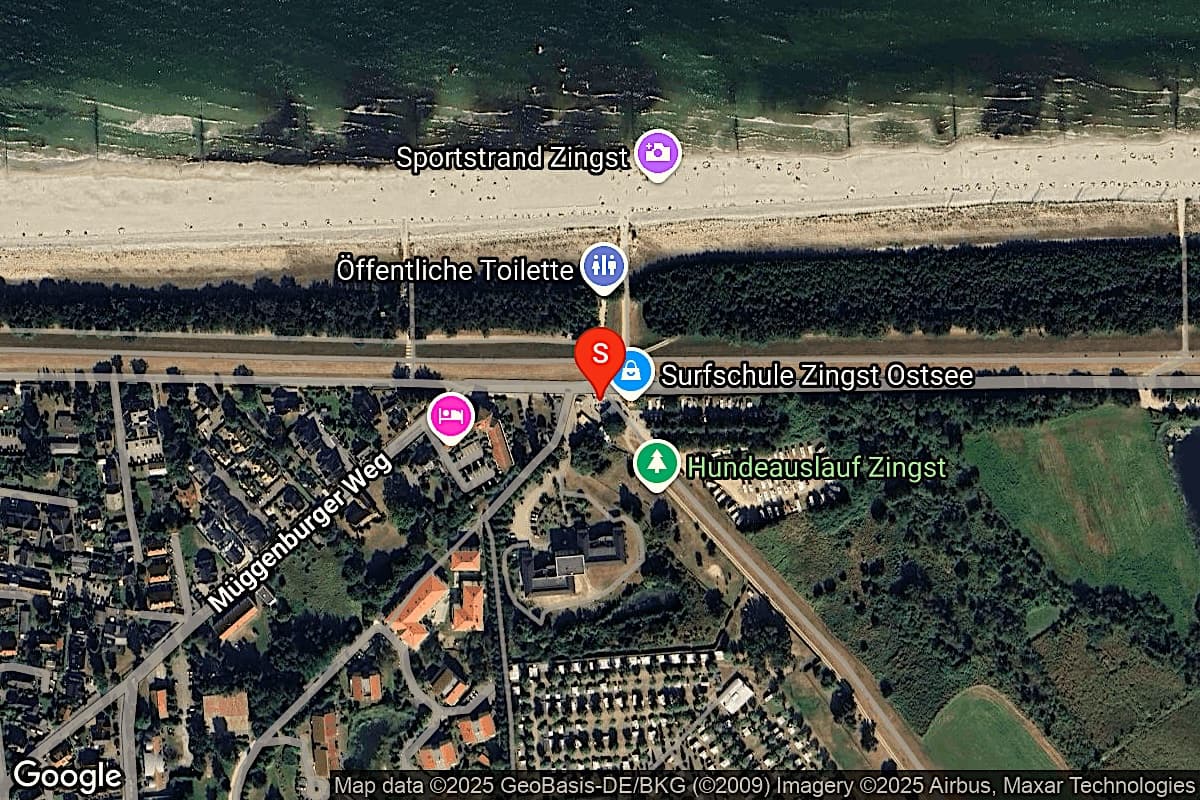Screen dimensions: 1200x800
Task: Select the pink hotel marker
Action: [450, 415]
